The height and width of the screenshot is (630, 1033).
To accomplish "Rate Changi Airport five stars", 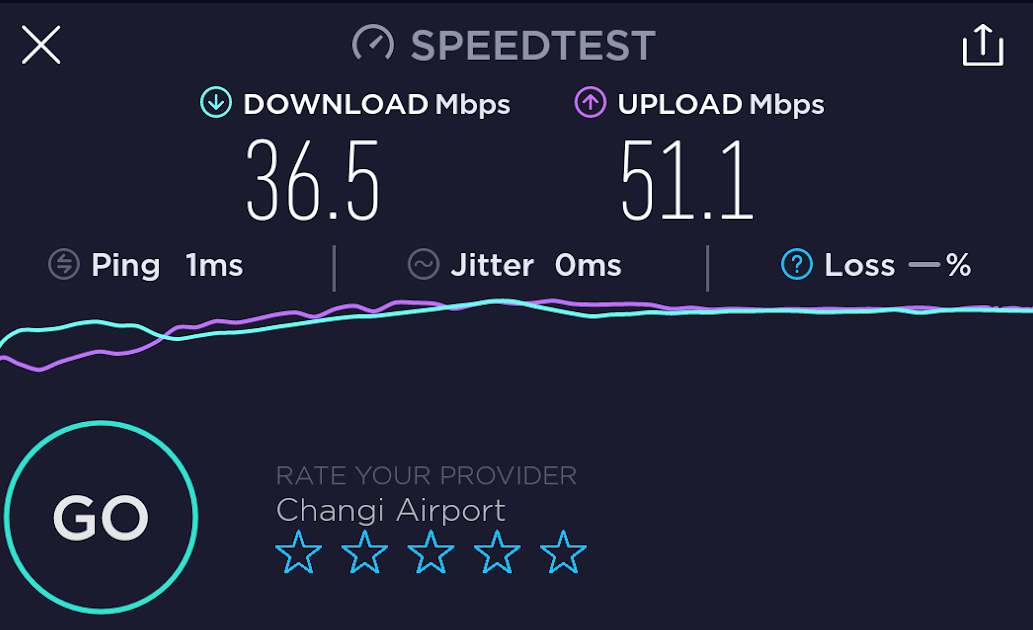I will [563, 553].
